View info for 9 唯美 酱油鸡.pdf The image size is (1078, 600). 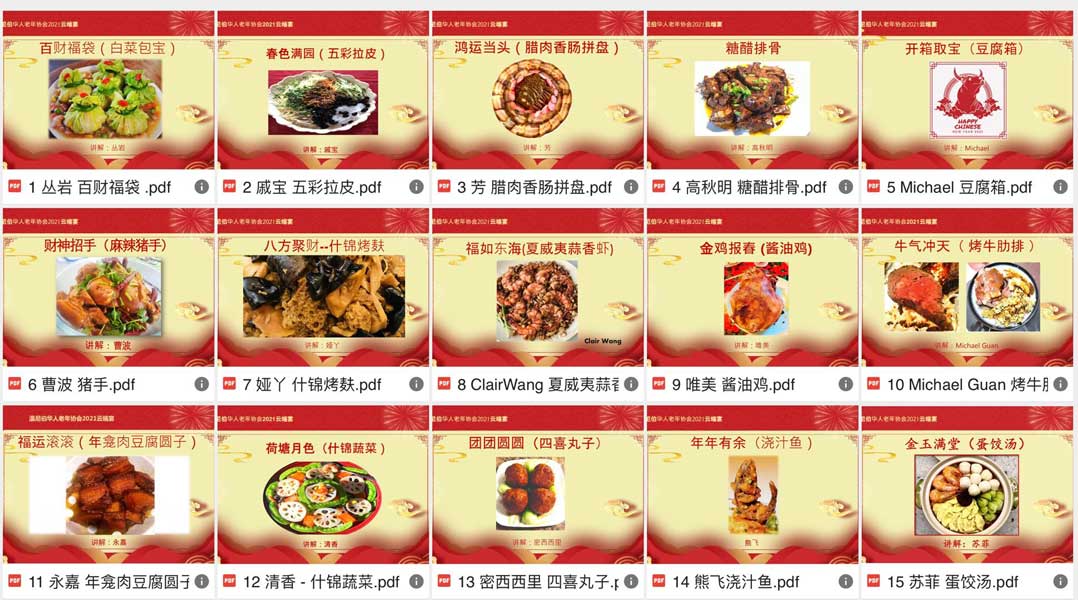[x=846, y=384]
